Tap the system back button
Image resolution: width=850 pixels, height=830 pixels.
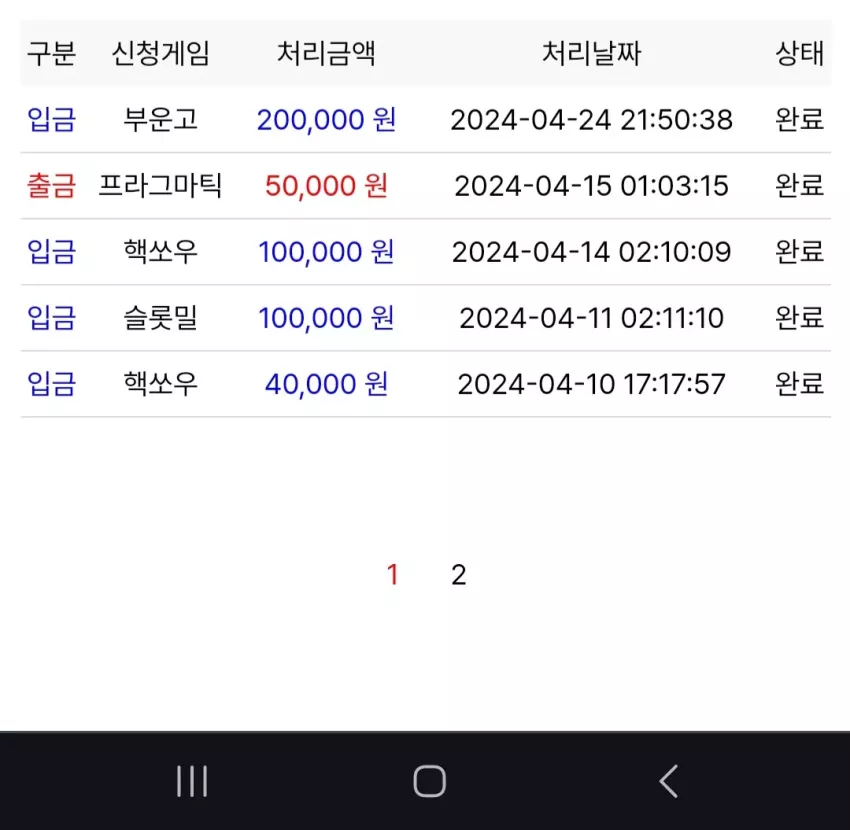669,781
